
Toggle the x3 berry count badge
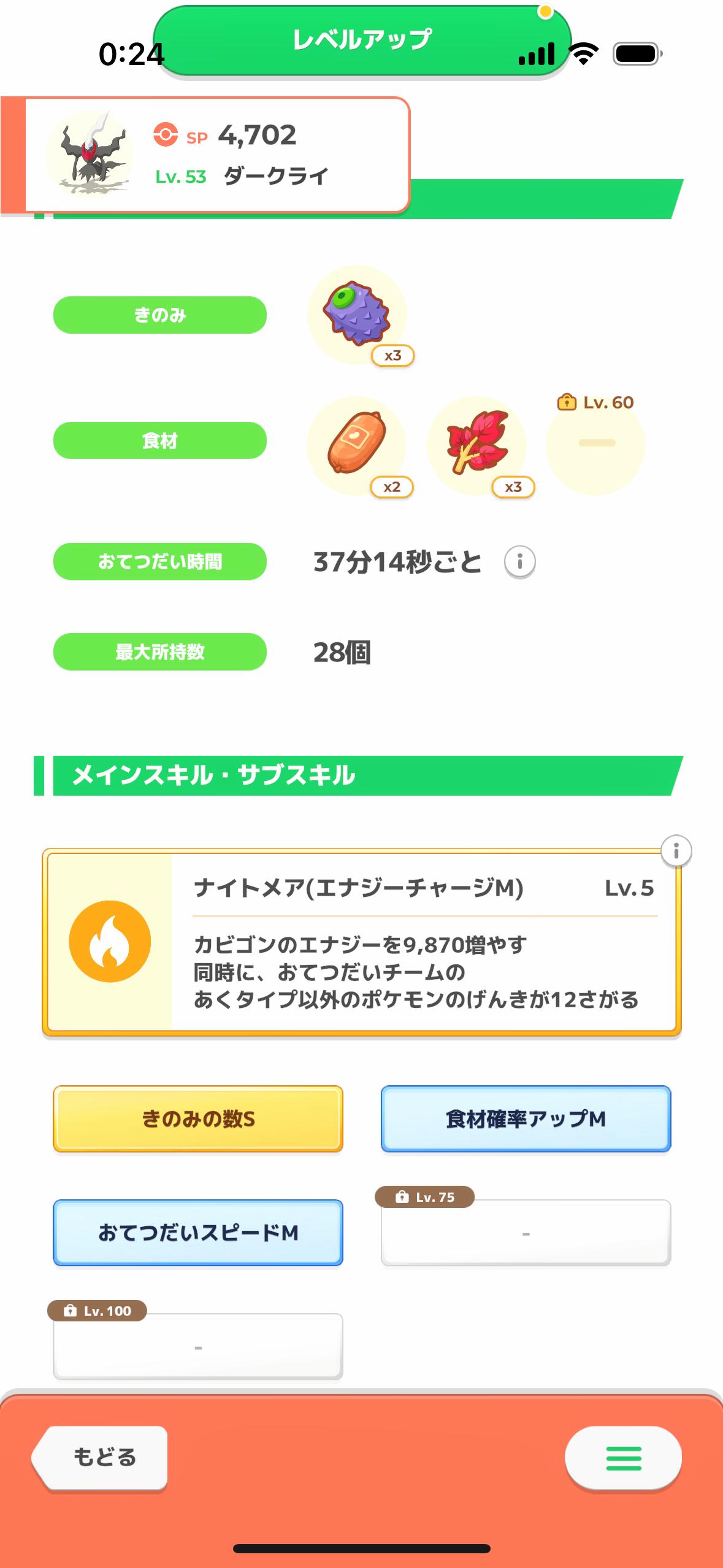393,355
